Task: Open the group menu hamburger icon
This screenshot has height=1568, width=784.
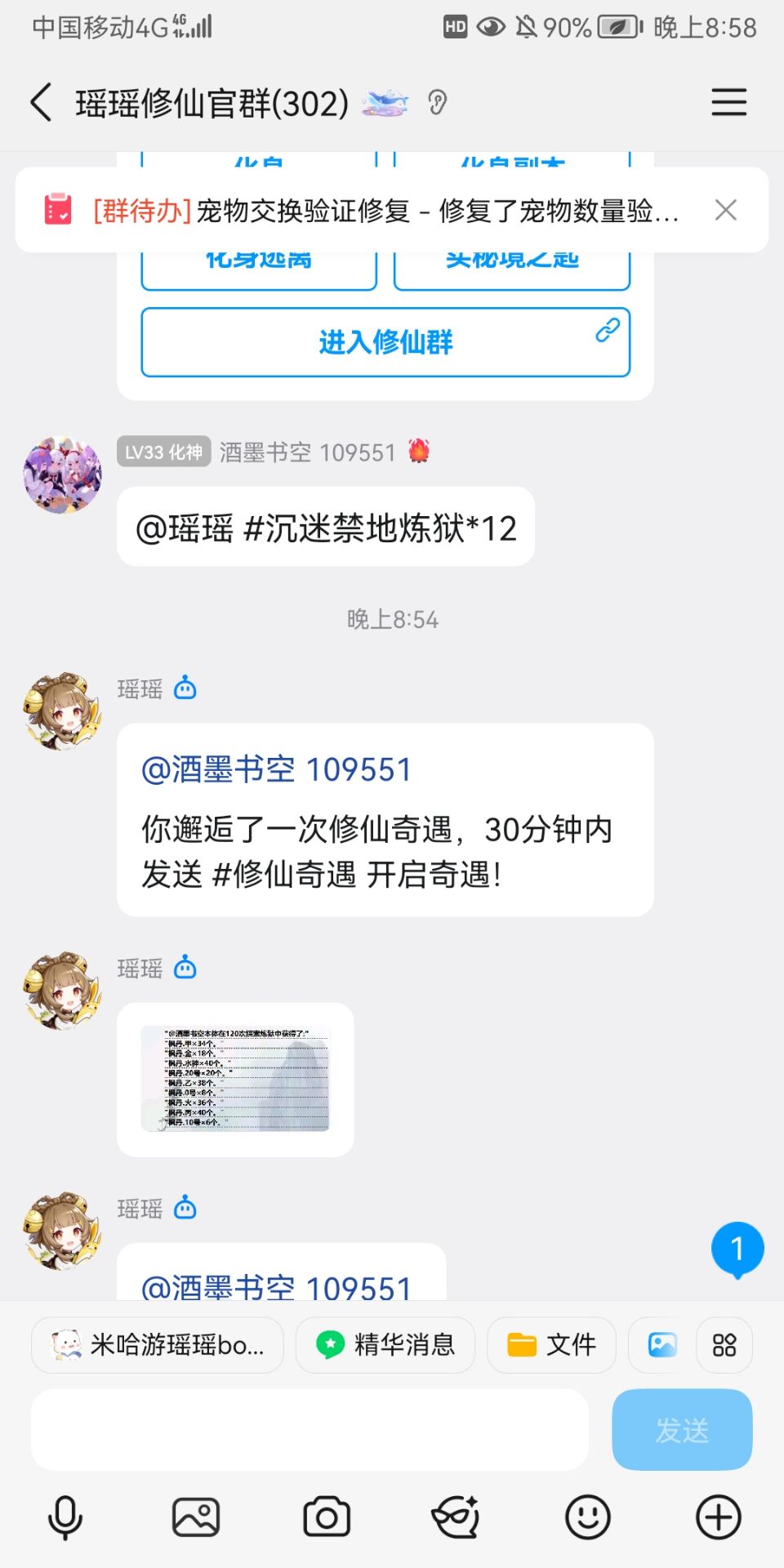Action: click(728, 103)
